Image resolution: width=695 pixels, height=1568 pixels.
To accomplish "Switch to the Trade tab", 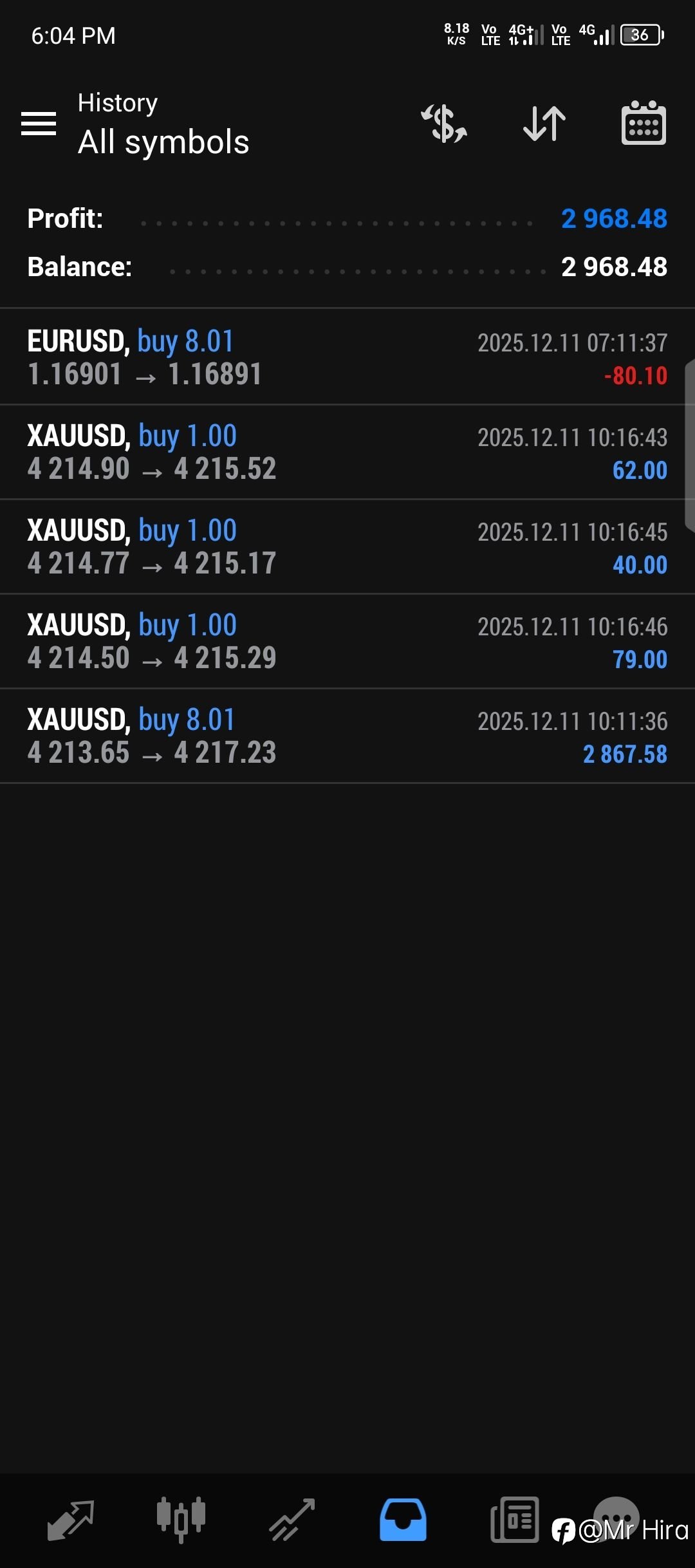I will coord(292,1520).
